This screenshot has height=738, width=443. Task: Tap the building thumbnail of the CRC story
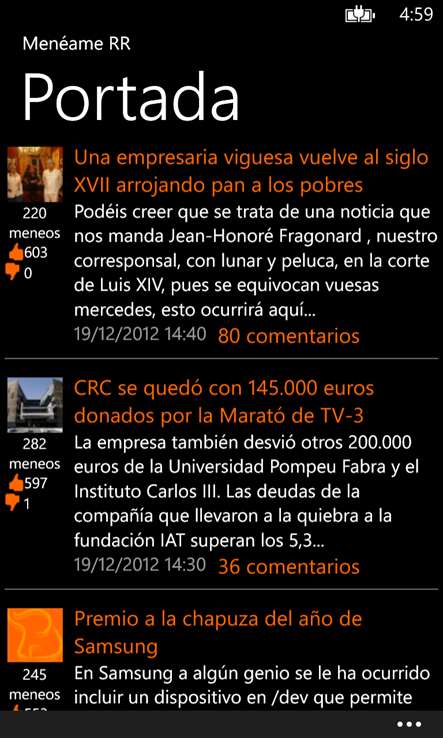tap(35, 405)
